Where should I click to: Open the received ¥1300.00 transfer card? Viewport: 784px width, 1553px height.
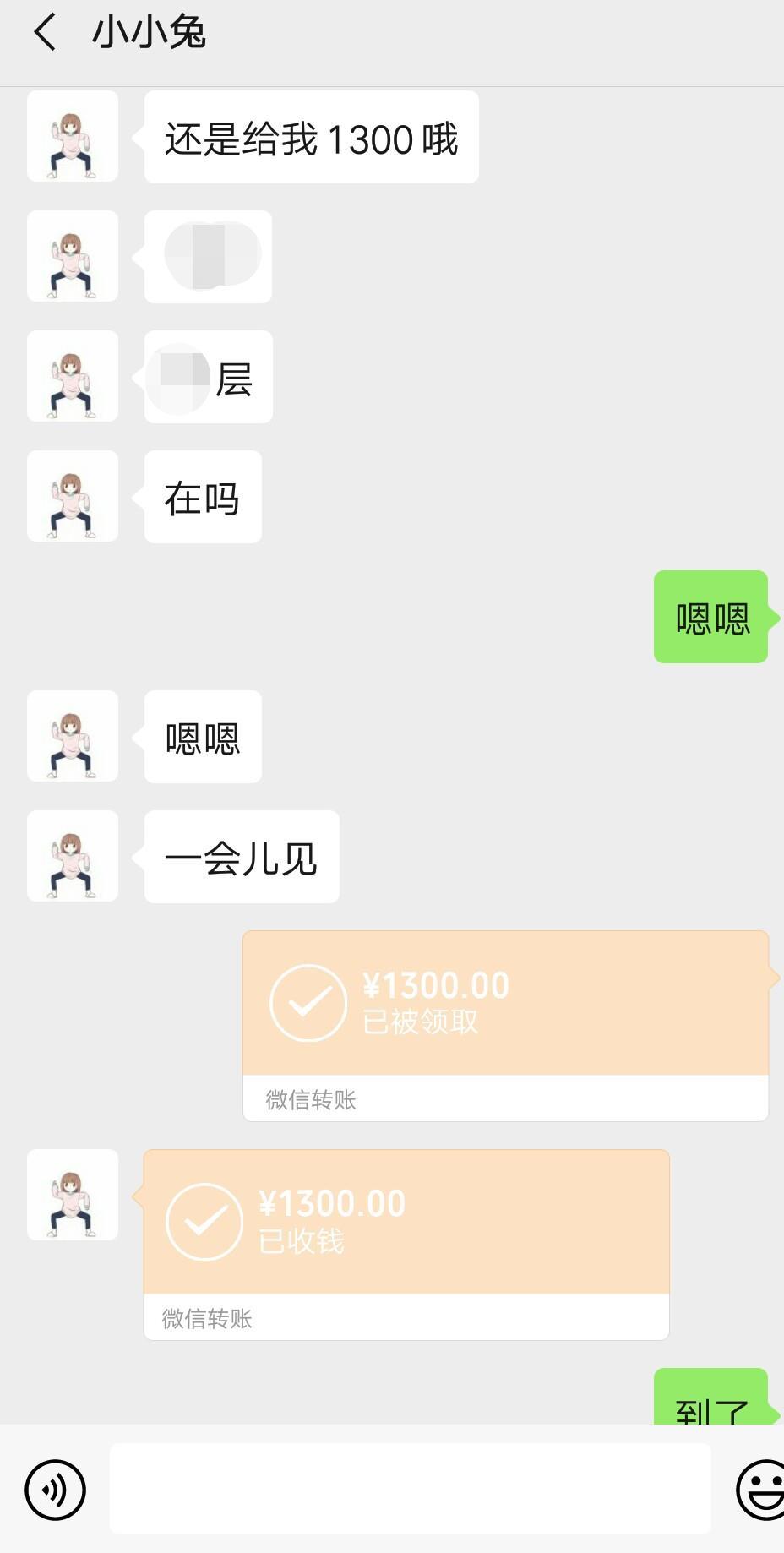(x=406, y=1242)
